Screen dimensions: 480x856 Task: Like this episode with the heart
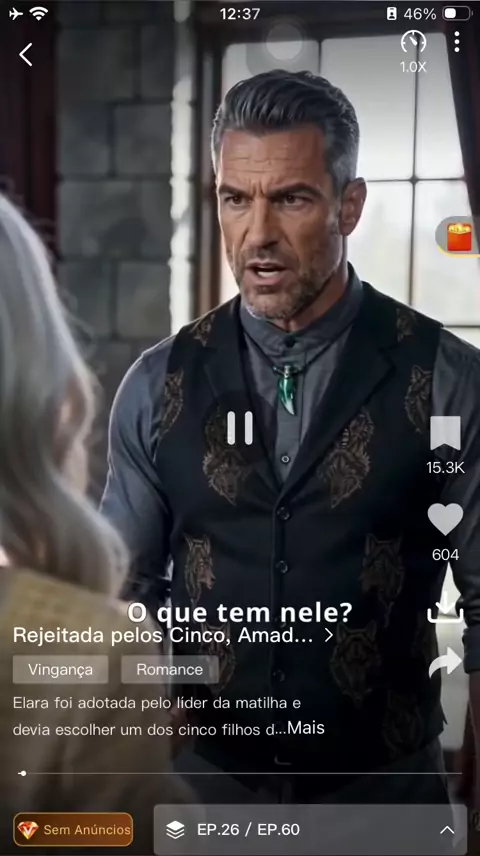(445, 519)
